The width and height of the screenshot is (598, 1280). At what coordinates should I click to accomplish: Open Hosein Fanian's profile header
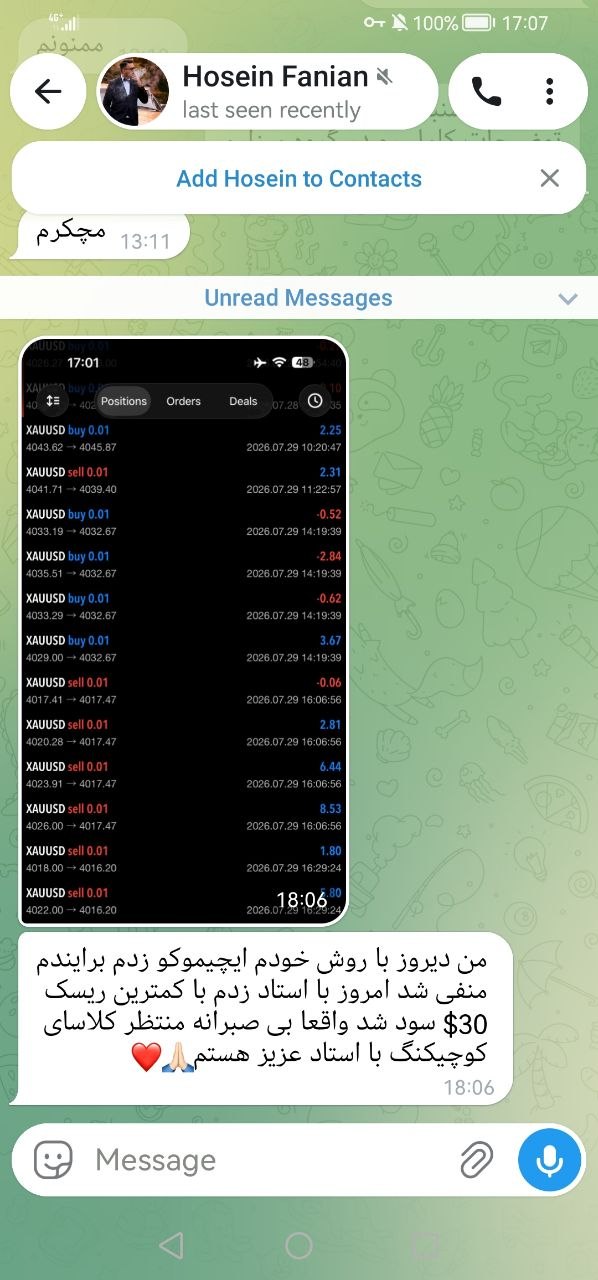click(x=267, y=91)
